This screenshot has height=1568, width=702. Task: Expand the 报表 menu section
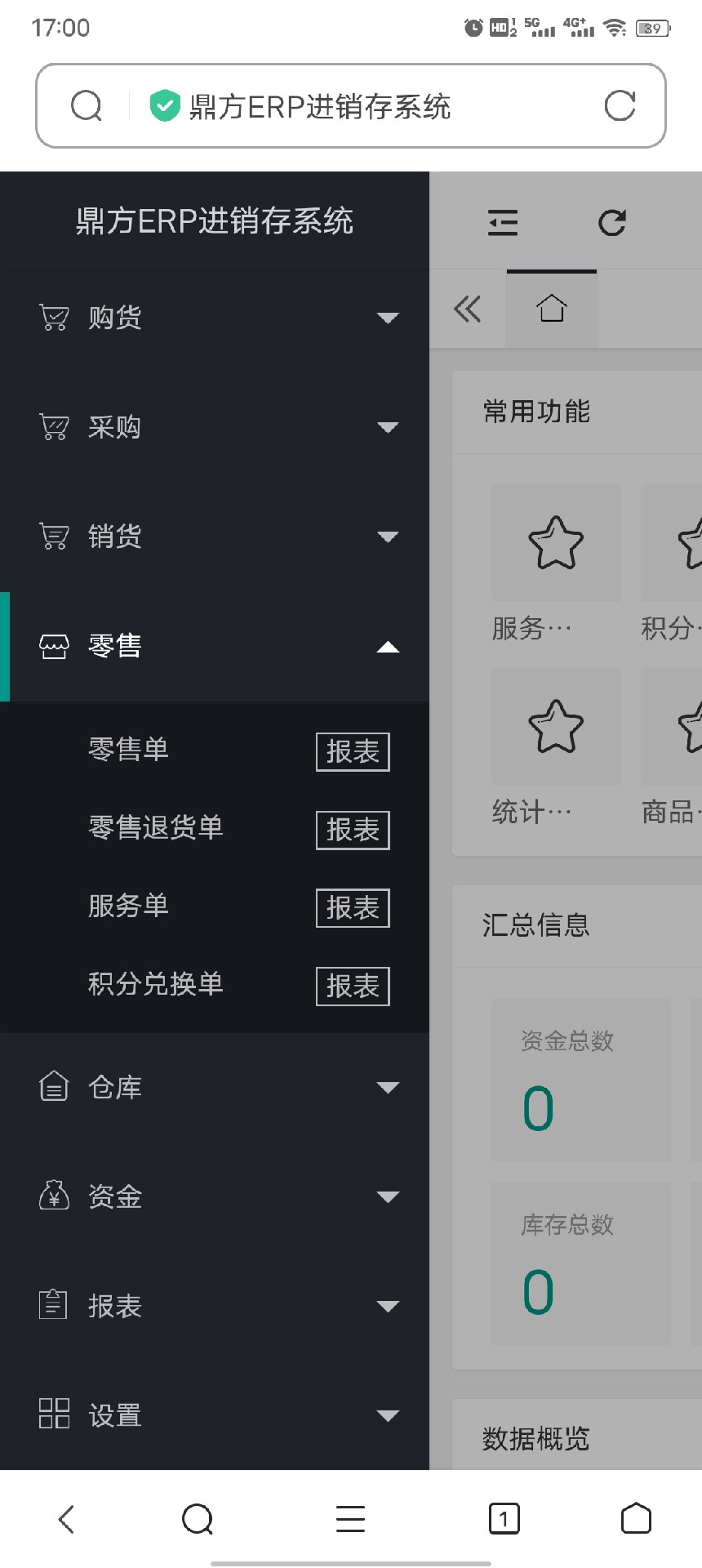click(x=214, y=1306)
